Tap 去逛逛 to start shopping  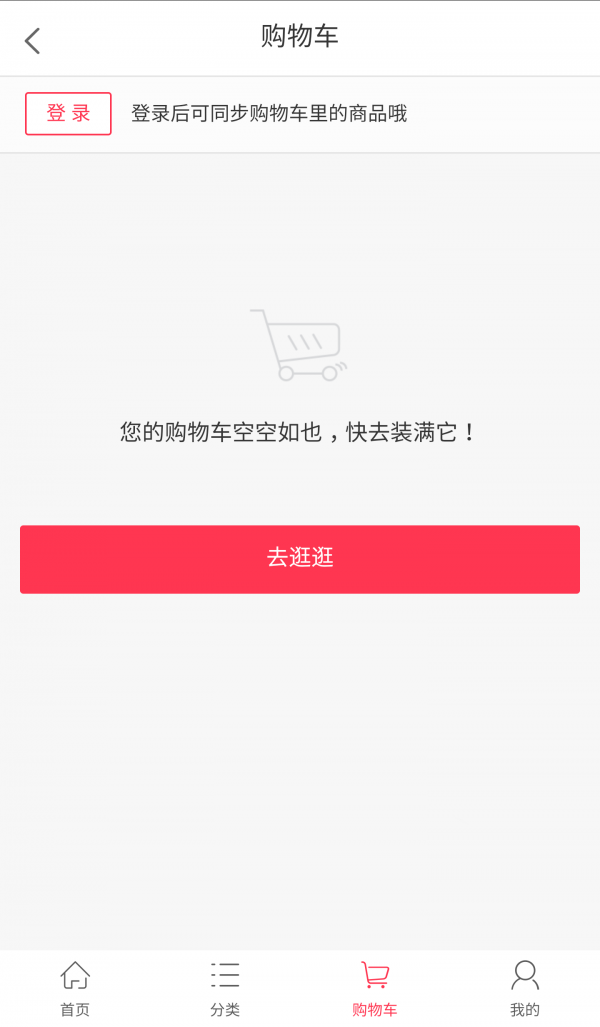[x=300, y=559]
